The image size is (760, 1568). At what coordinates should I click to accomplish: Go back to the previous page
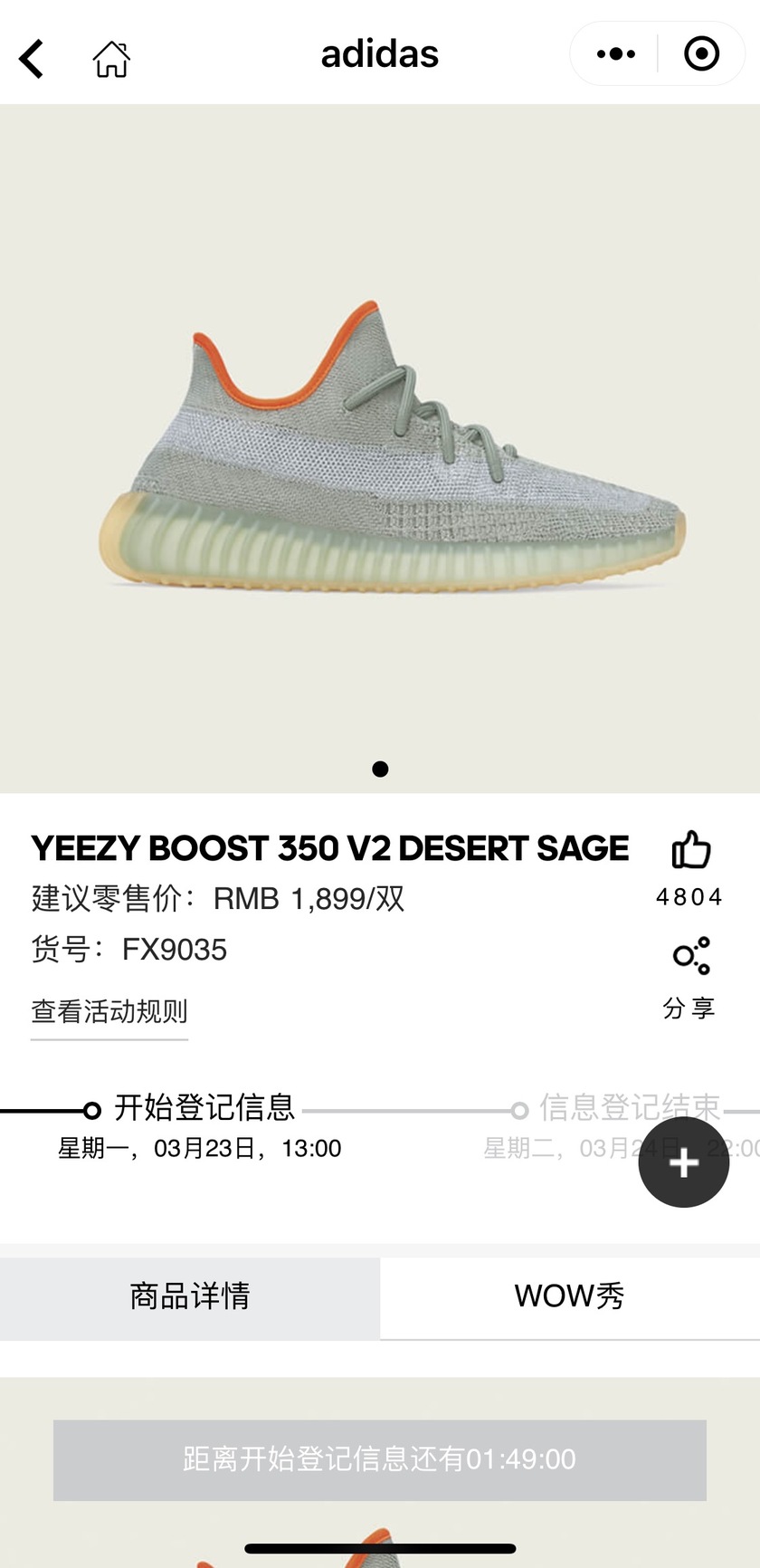point(33,58)
